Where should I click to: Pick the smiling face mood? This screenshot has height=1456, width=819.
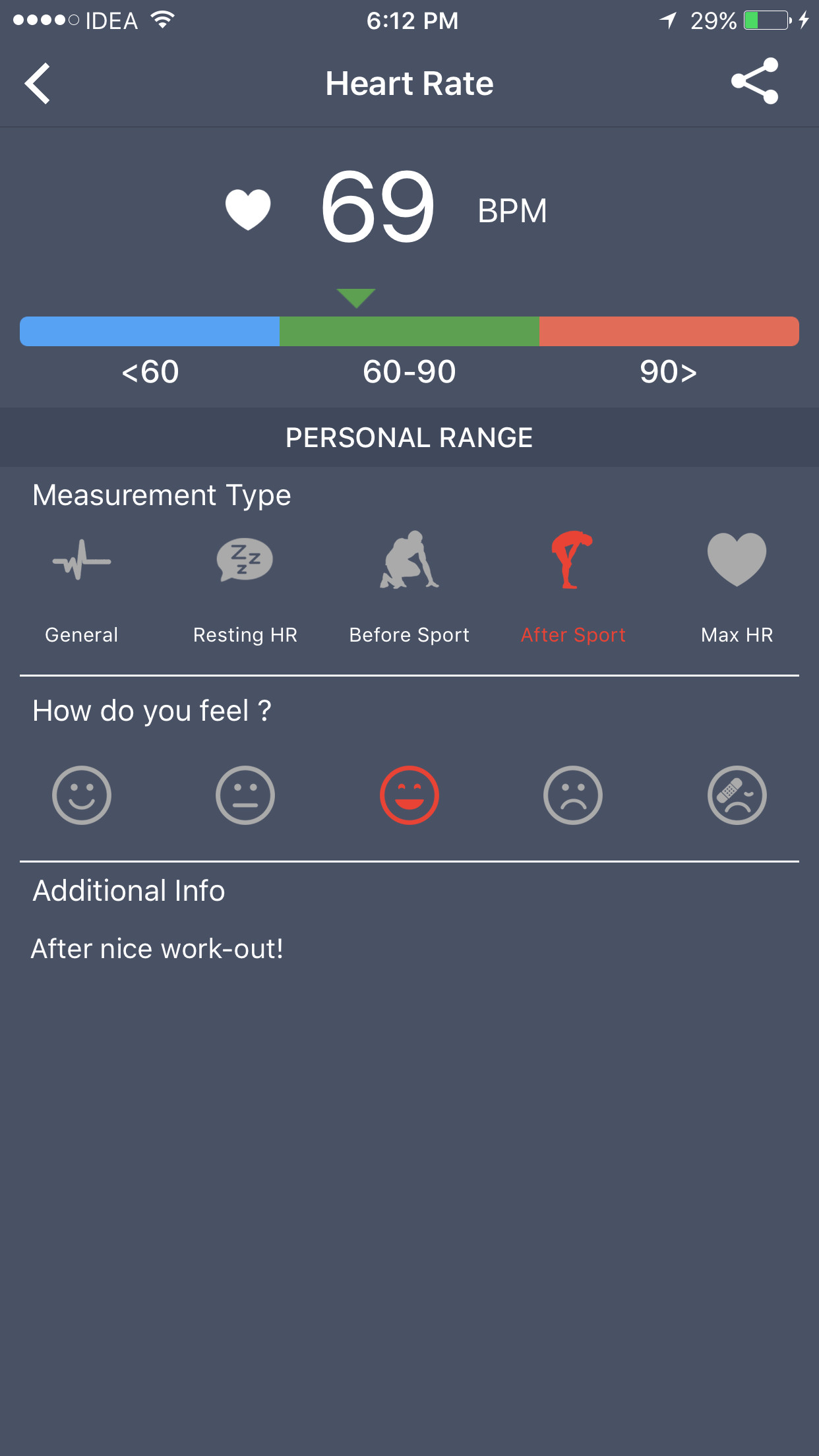click(82, 795)
